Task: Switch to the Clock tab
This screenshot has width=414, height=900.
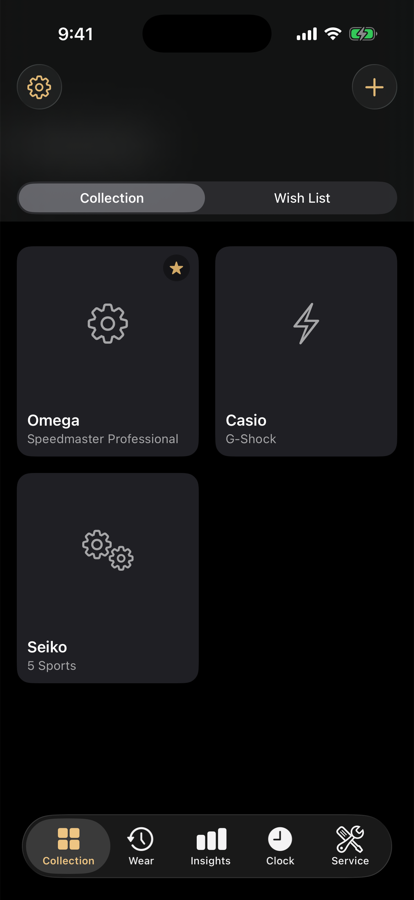Action: (x=280, y=846)
